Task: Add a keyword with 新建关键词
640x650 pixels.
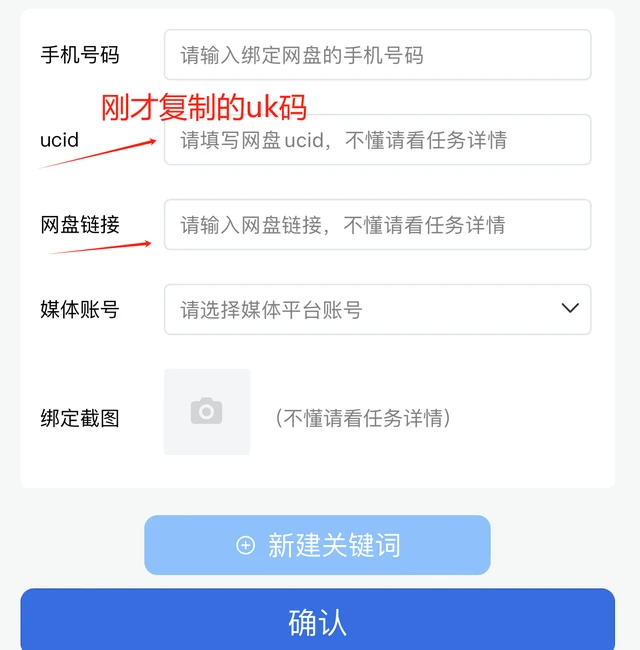Action: [x=317, y=545]
